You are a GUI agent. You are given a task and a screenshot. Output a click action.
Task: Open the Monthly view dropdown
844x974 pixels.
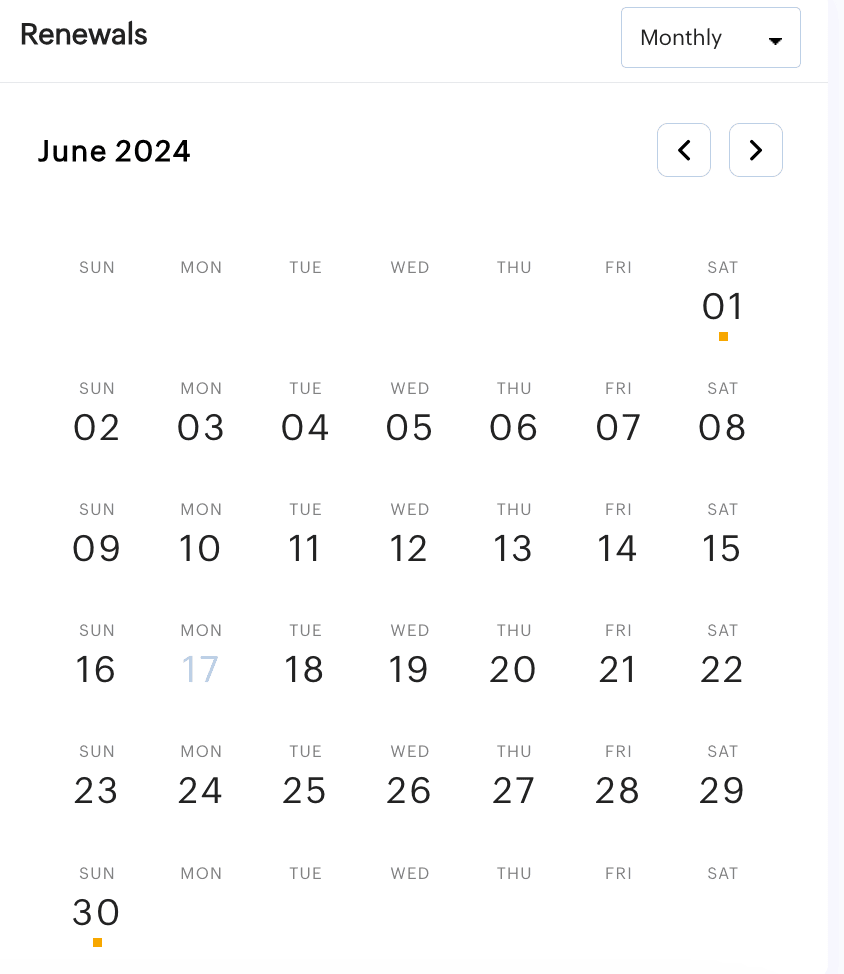pyautogui.click(x=710, y=38)
